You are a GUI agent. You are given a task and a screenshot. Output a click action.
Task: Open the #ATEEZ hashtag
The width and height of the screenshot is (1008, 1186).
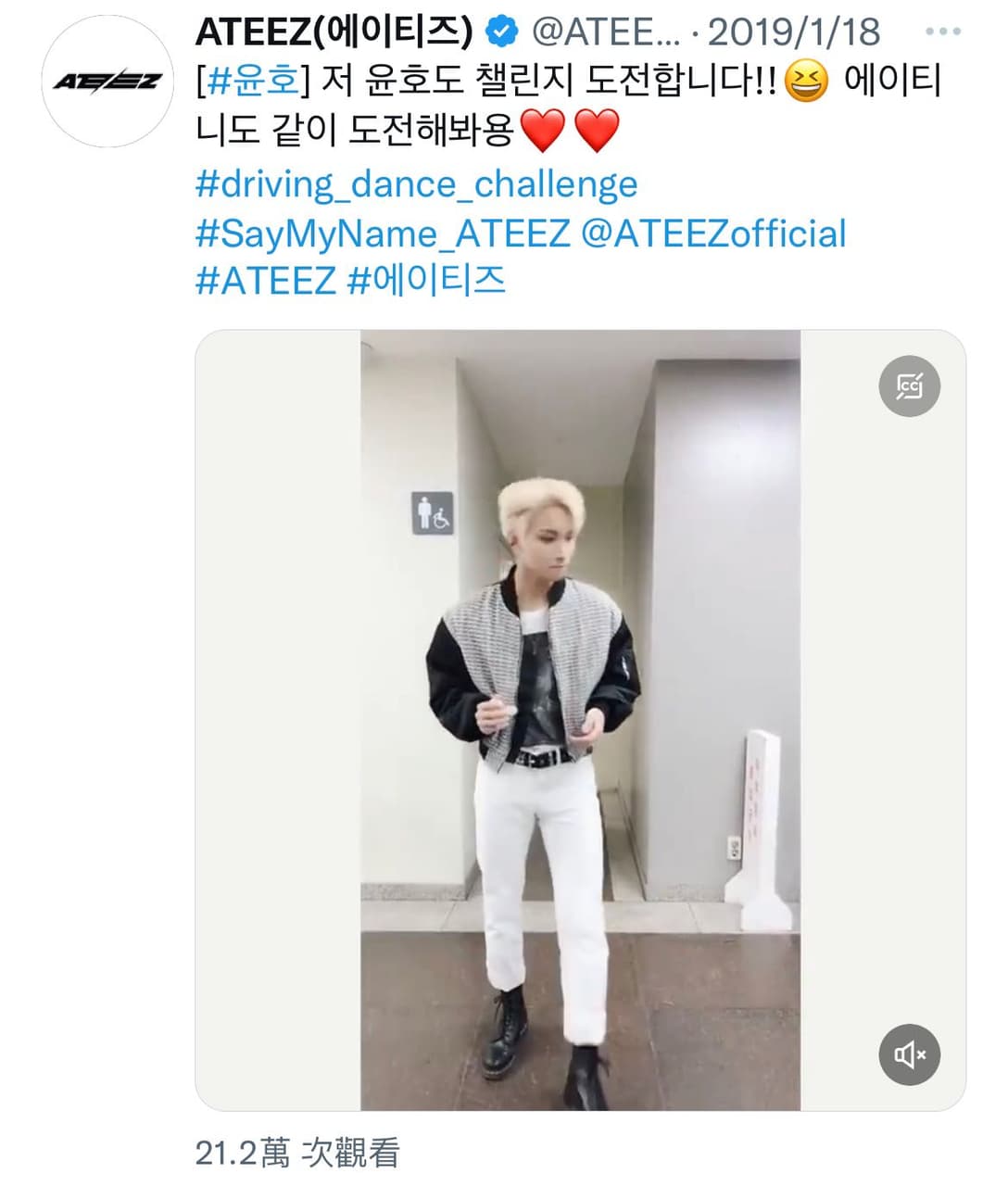(265, 281)
